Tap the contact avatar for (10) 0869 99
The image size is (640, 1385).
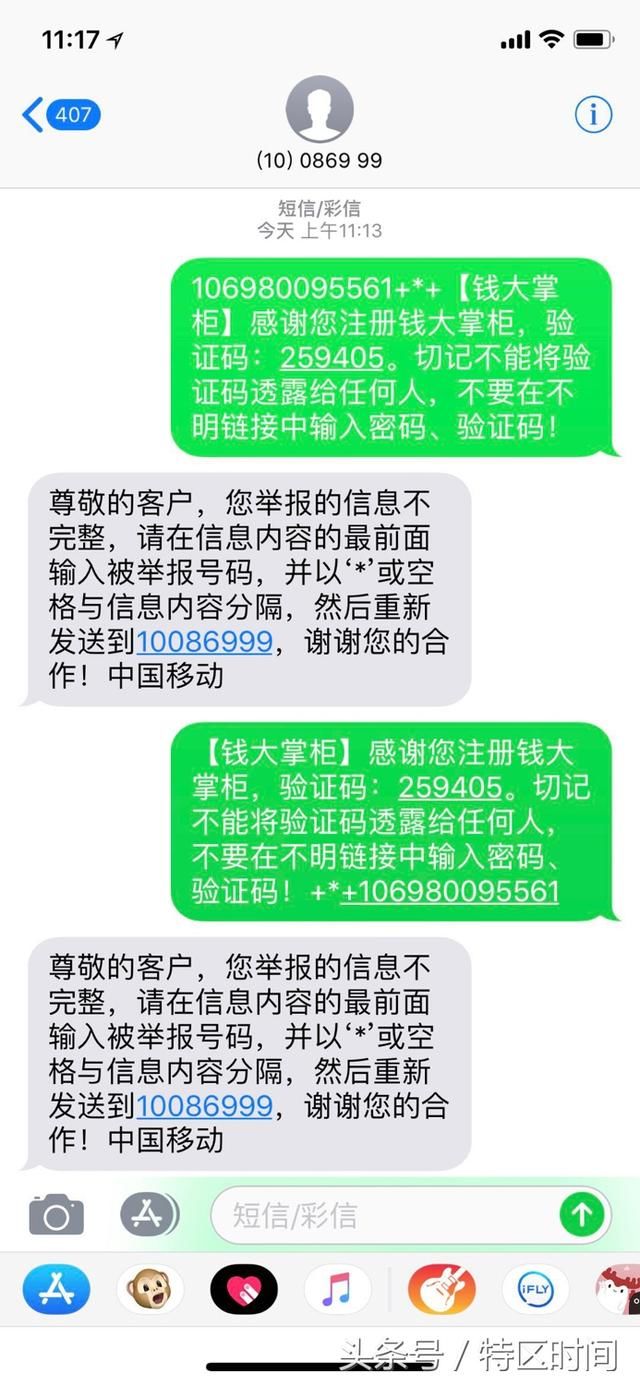[319, 109]
